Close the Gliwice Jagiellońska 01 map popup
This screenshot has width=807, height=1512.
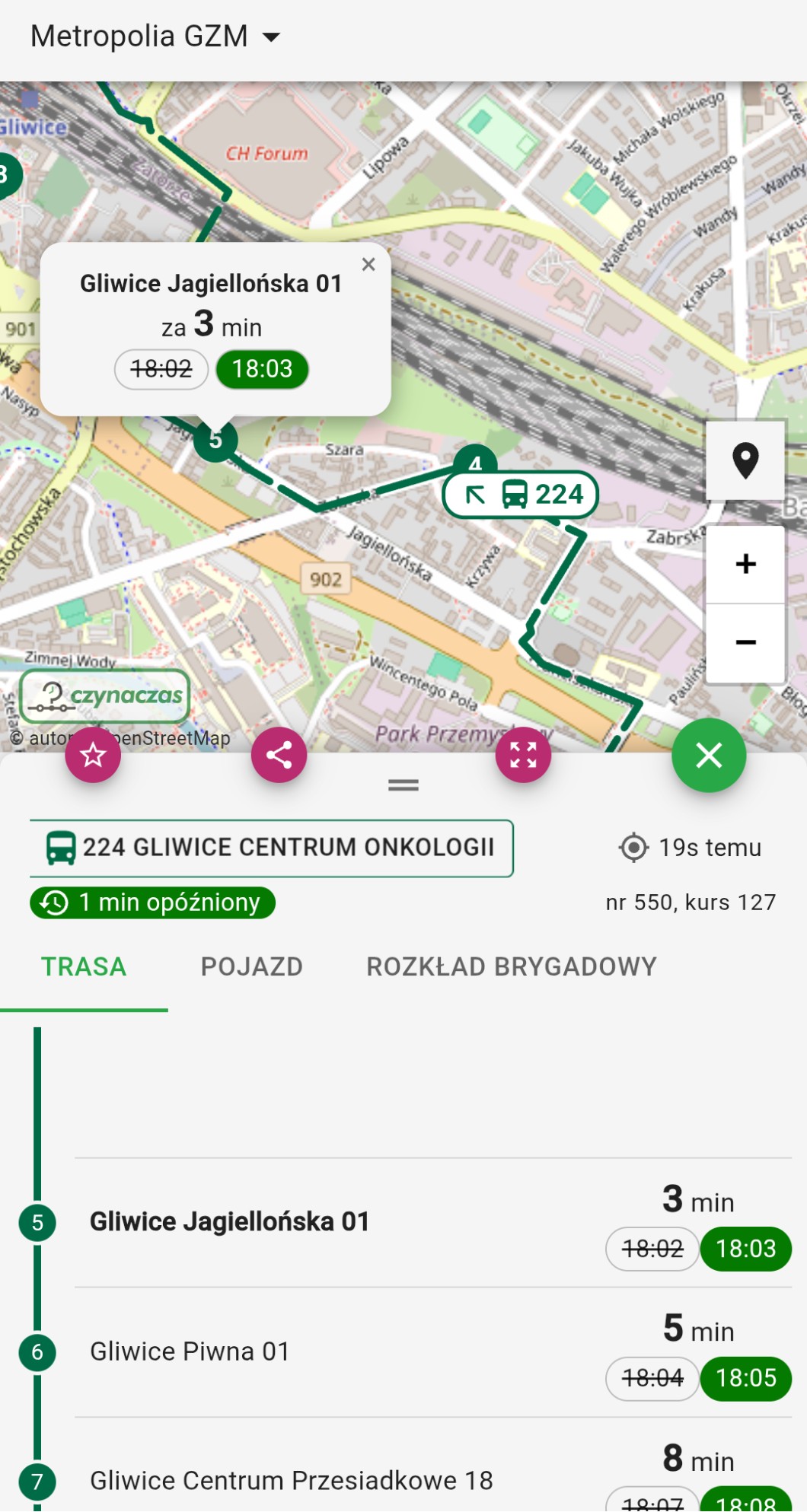tap(368, 264)
